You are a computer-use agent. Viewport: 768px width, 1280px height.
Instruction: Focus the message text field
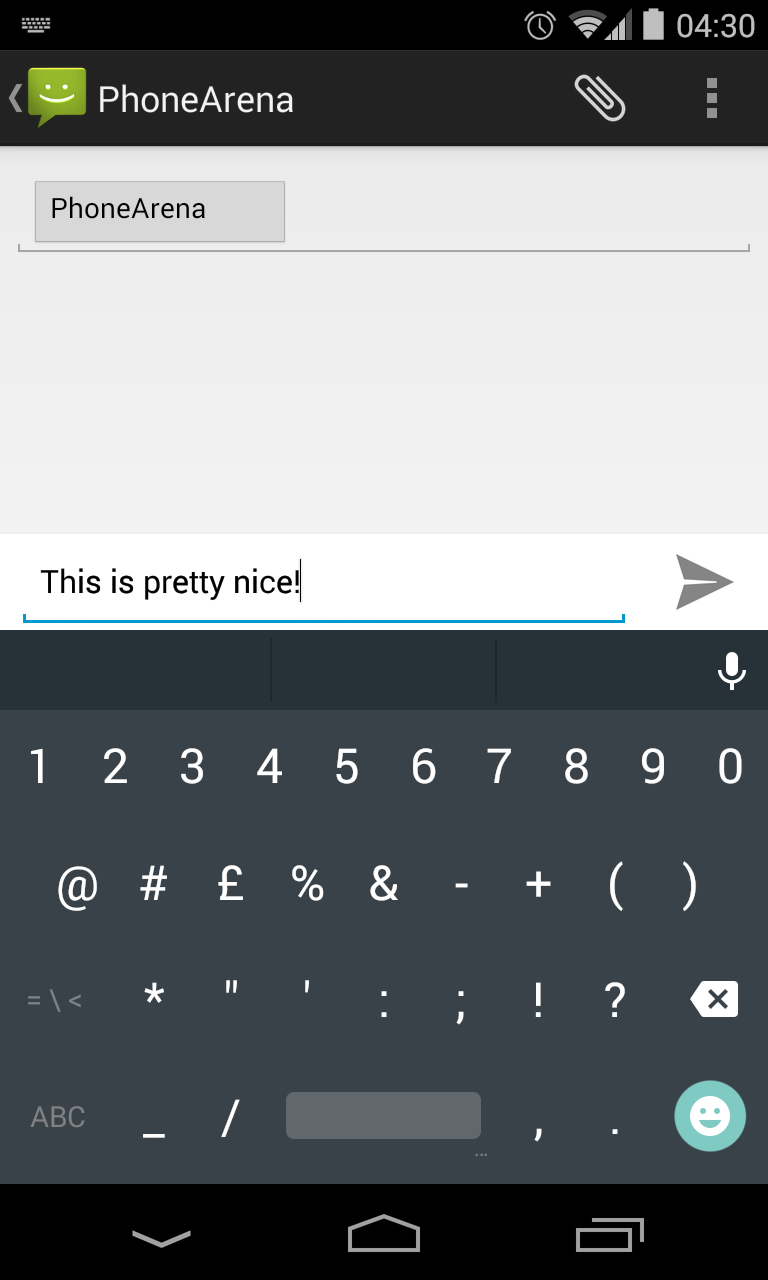(324, 583)
